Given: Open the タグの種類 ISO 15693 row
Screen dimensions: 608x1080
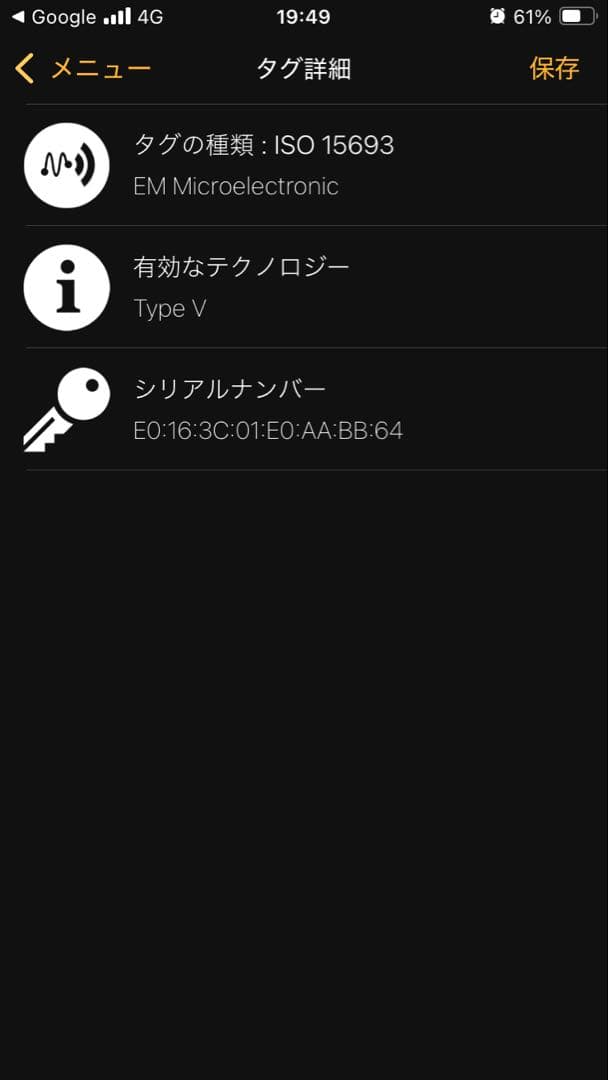Looking at the screenshot, I should [304, 165].
